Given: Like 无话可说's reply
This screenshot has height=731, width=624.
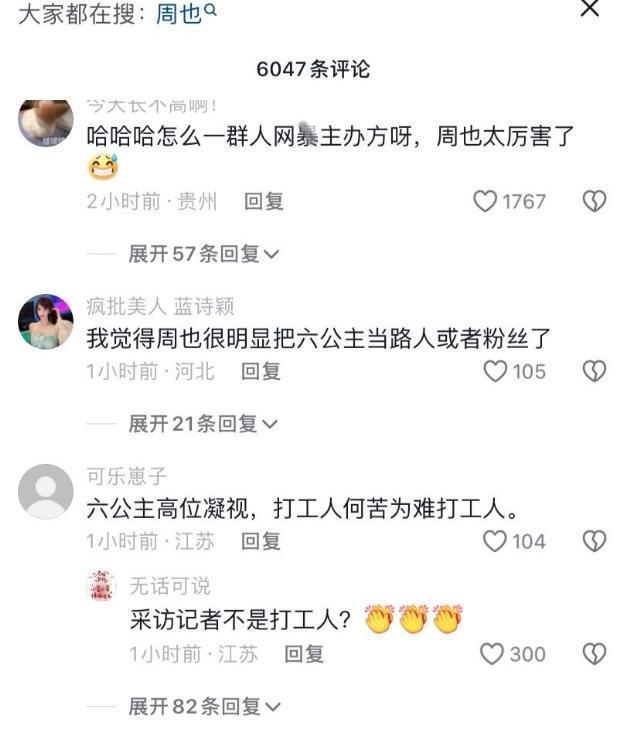Looking at the screenshot, I should pyautogui.click(x=491, y=654).
